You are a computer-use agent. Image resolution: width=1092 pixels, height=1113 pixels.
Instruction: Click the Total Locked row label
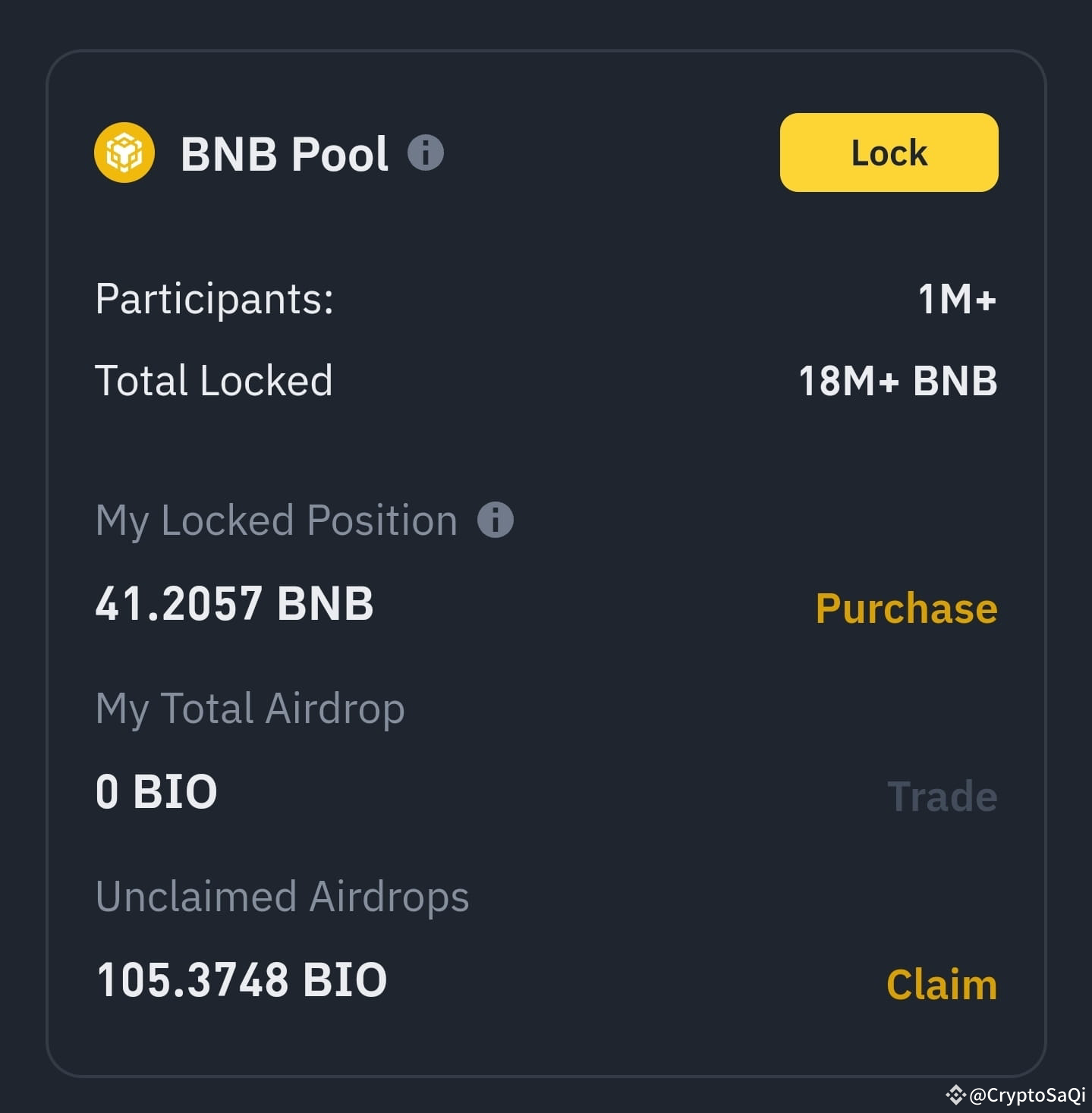(213, 381)
